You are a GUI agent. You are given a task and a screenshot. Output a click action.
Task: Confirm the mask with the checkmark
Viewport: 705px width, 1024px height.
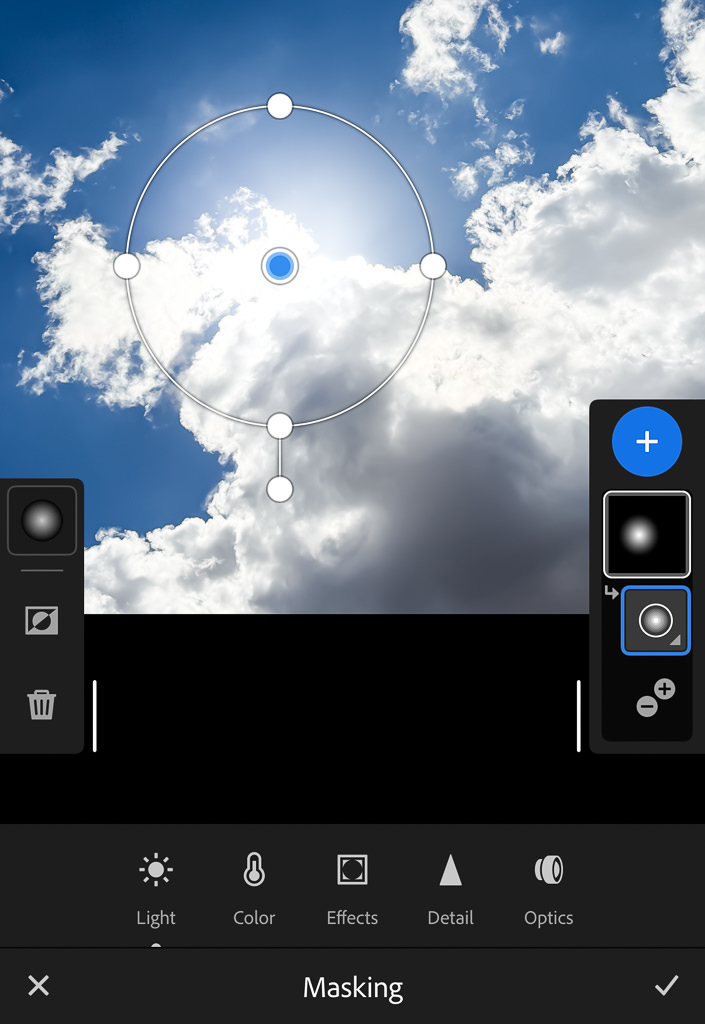point(666,987)
